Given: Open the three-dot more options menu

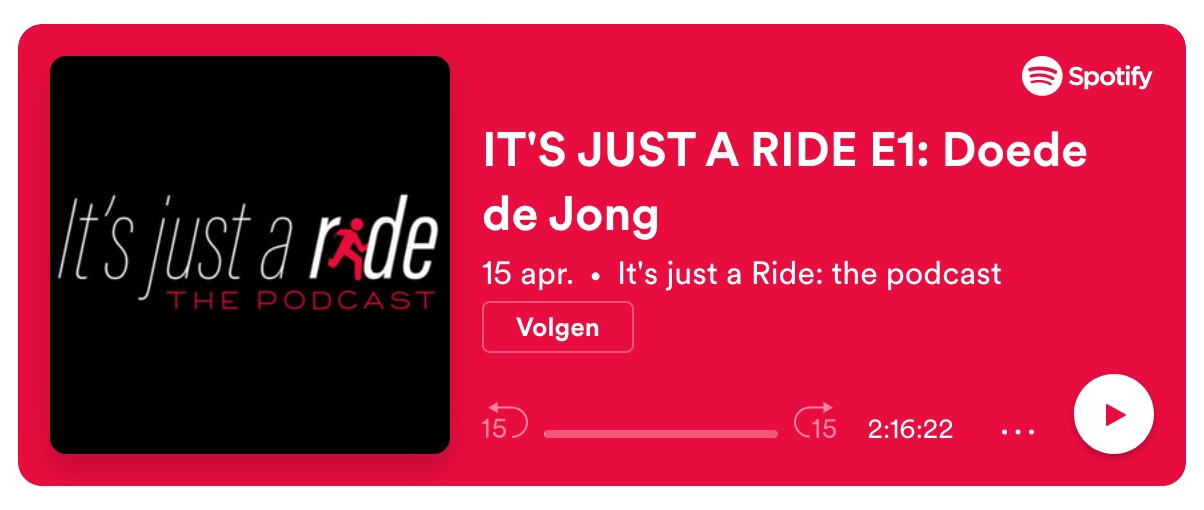Looking at the screenshot, I should (x=1017, y=431).
